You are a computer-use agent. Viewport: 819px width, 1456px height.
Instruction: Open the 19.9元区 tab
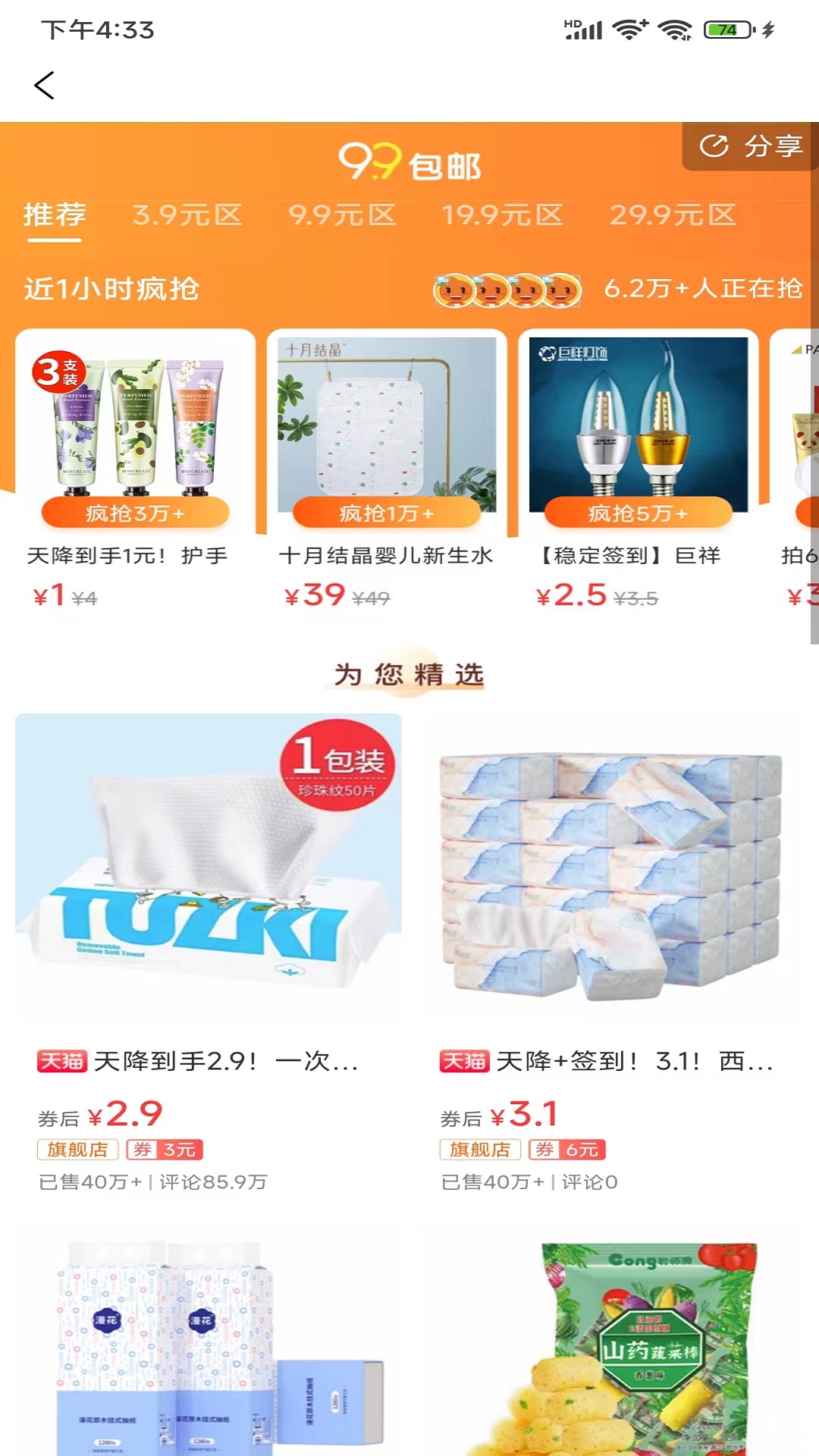[x=503, y=215]
